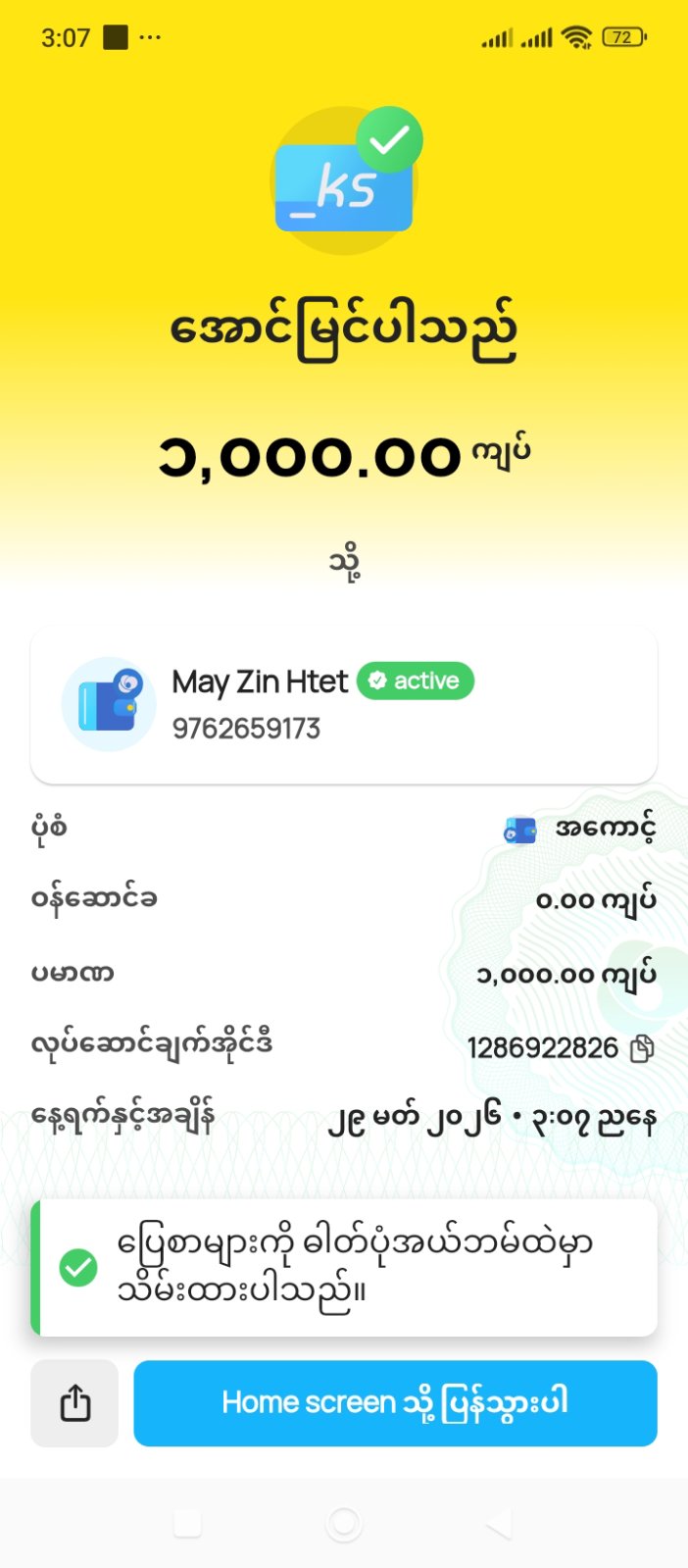Copy the transaction ID 1286922826

(642, 1048)
